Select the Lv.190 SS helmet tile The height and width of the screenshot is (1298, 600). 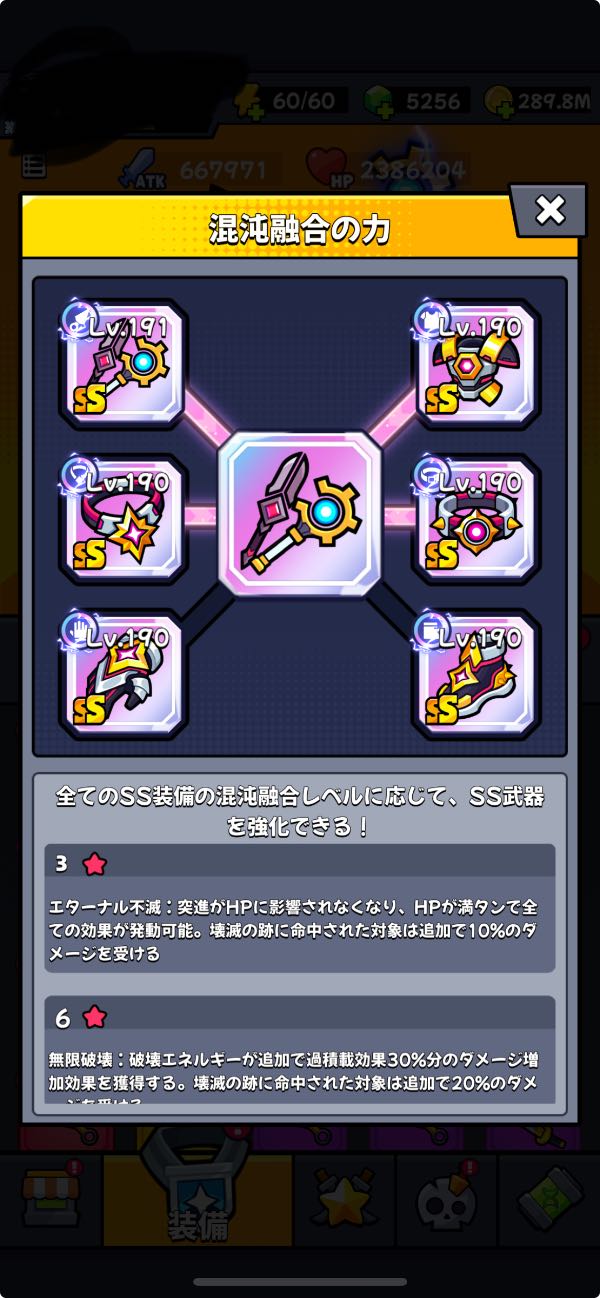(x=476, y=361)
